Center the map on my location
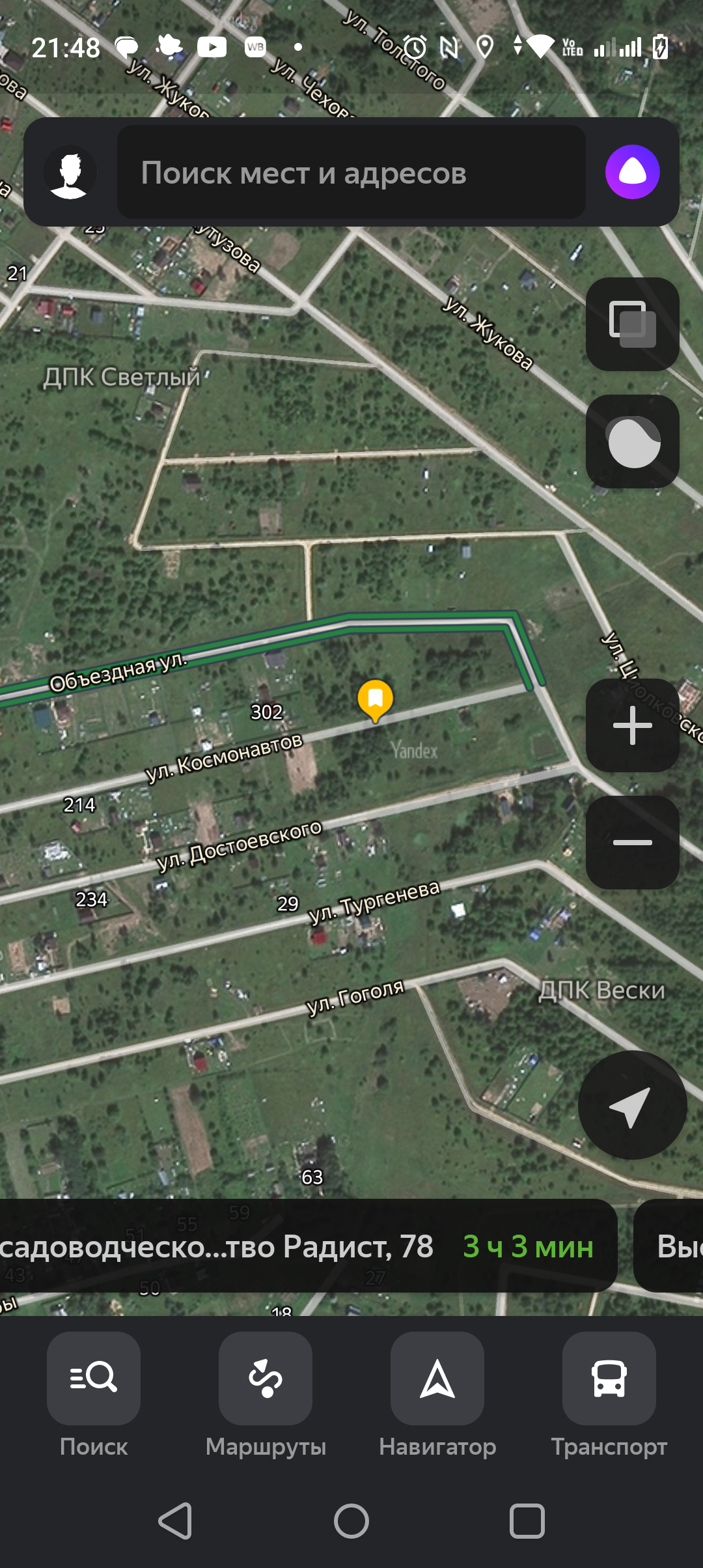This screenshot has width=703, height=1568. tap(632, 1105)
